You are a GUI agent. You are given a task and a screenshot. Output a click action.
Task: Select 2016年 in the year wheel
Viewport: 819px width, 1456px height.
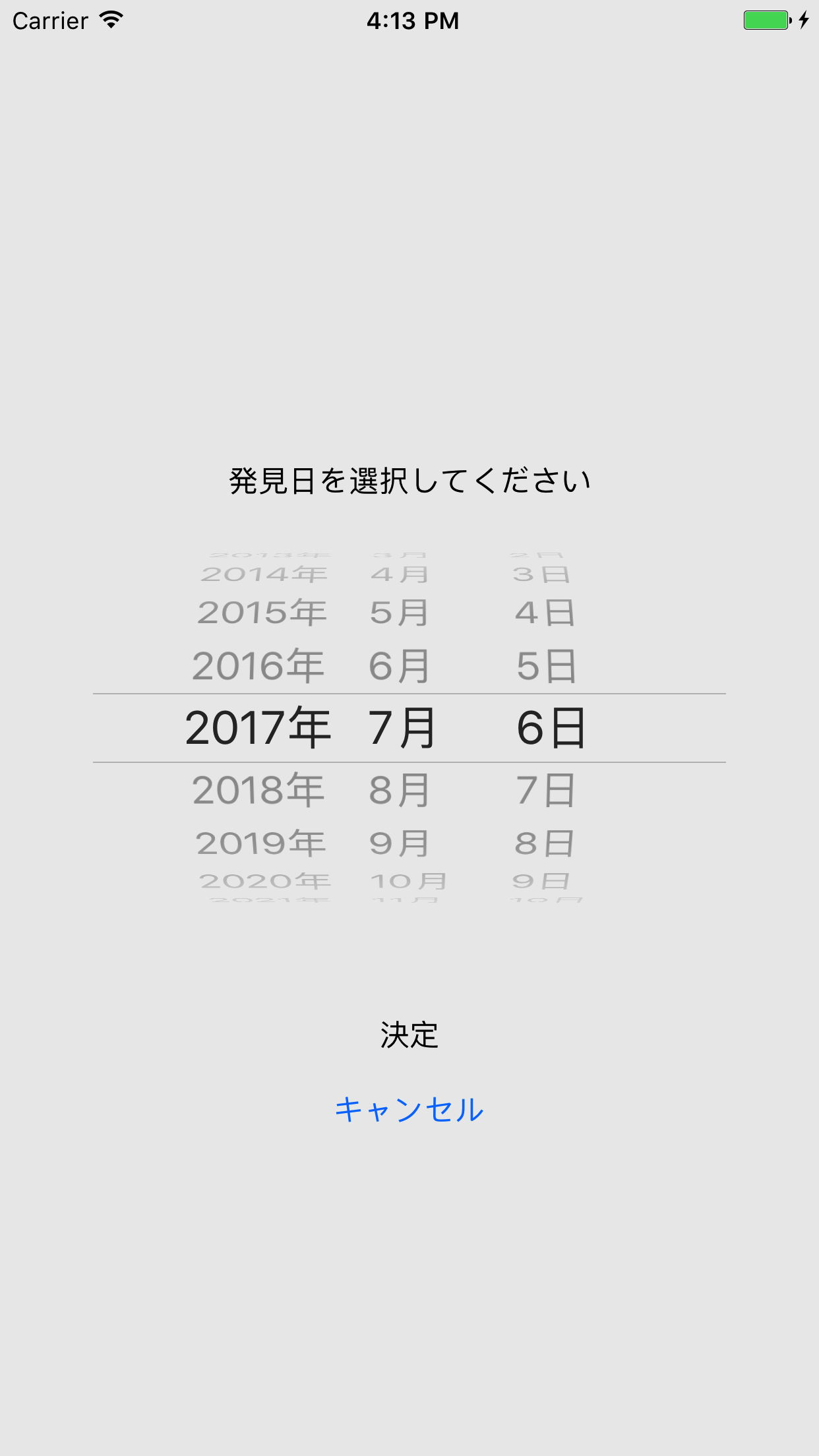pyautogui.click(x=258, y=665)
